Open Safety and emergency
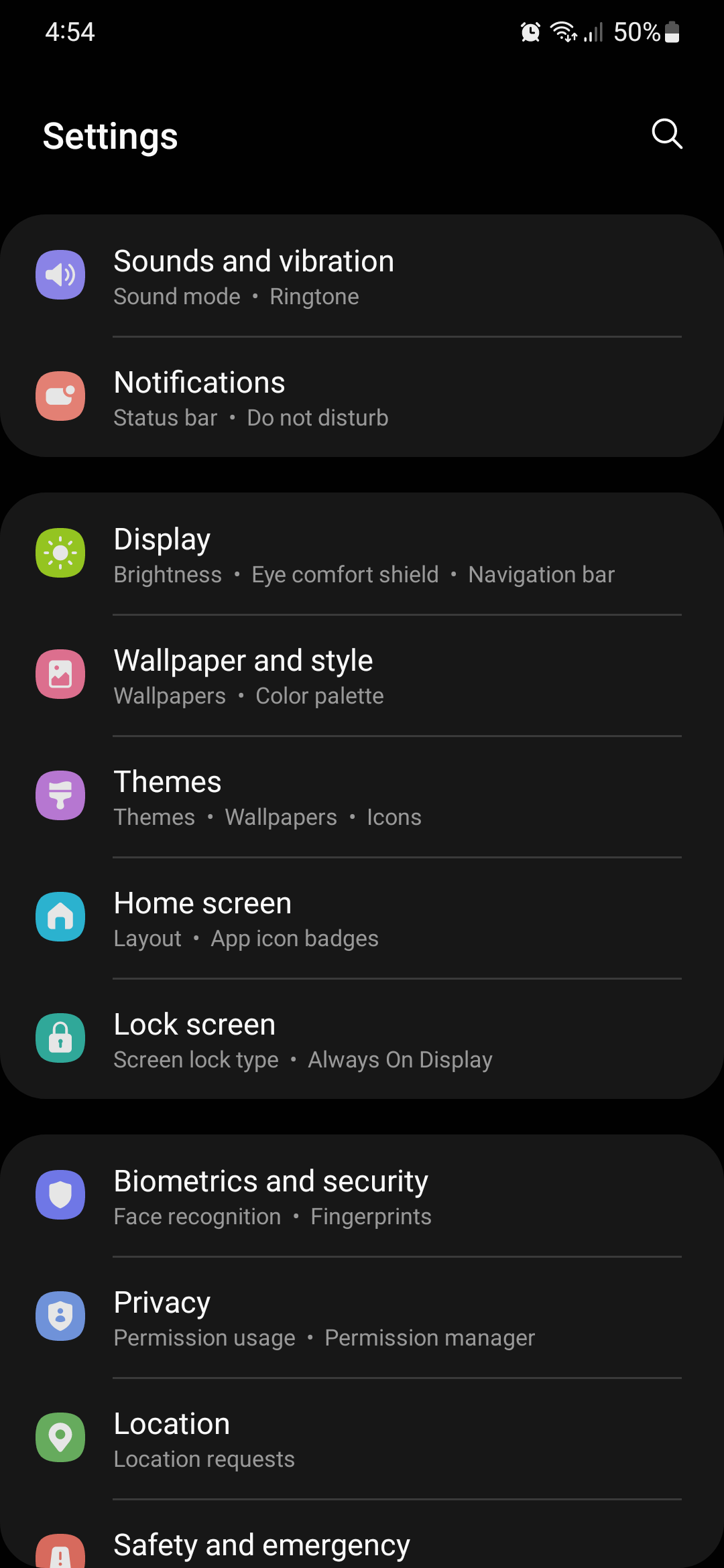The width and height of the screenshot is (724, 1568). (362, 1545)
